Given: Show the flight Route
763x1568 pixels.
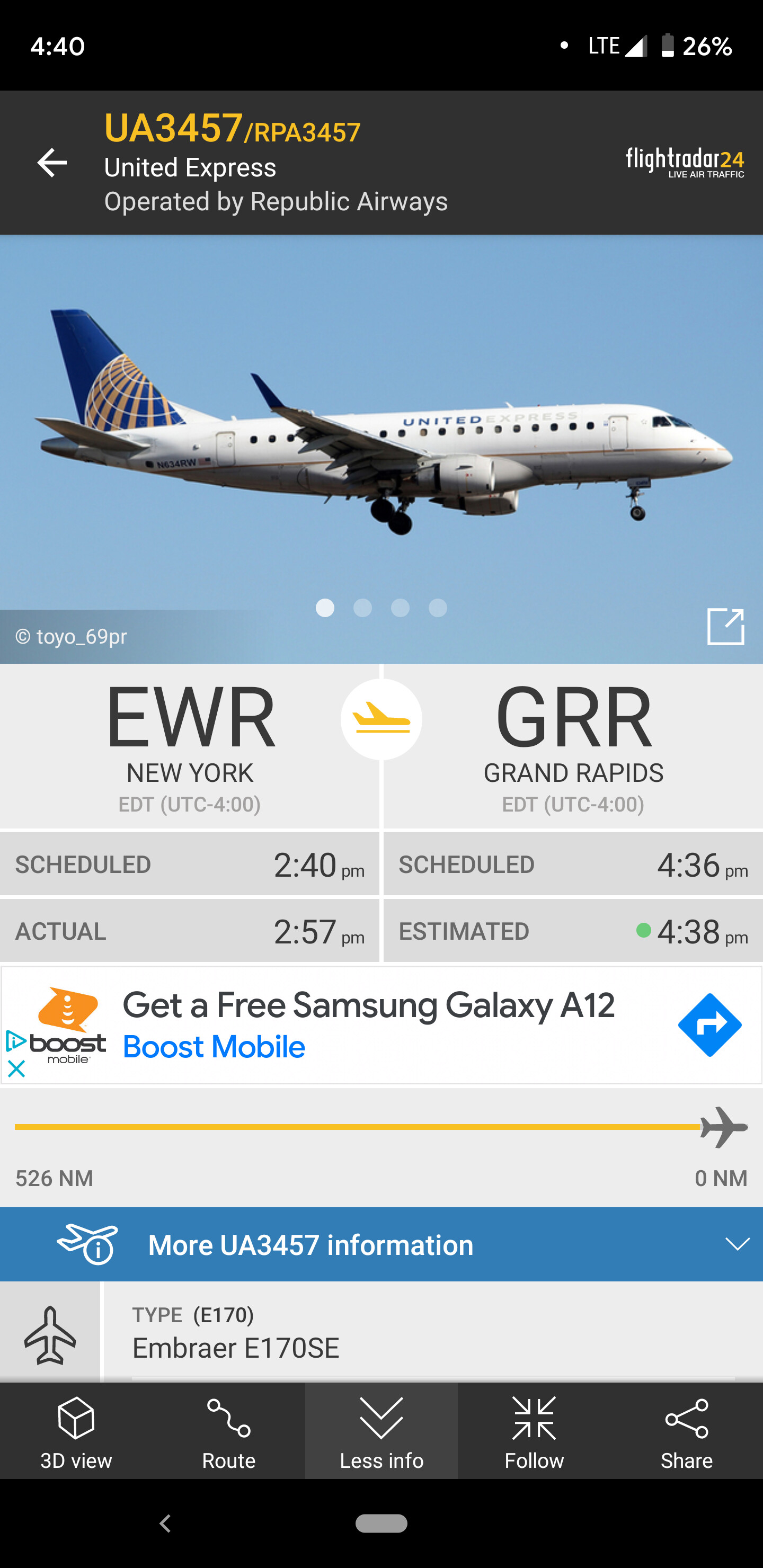Looking at the screenshot, I should click(x=229, y=1431).
